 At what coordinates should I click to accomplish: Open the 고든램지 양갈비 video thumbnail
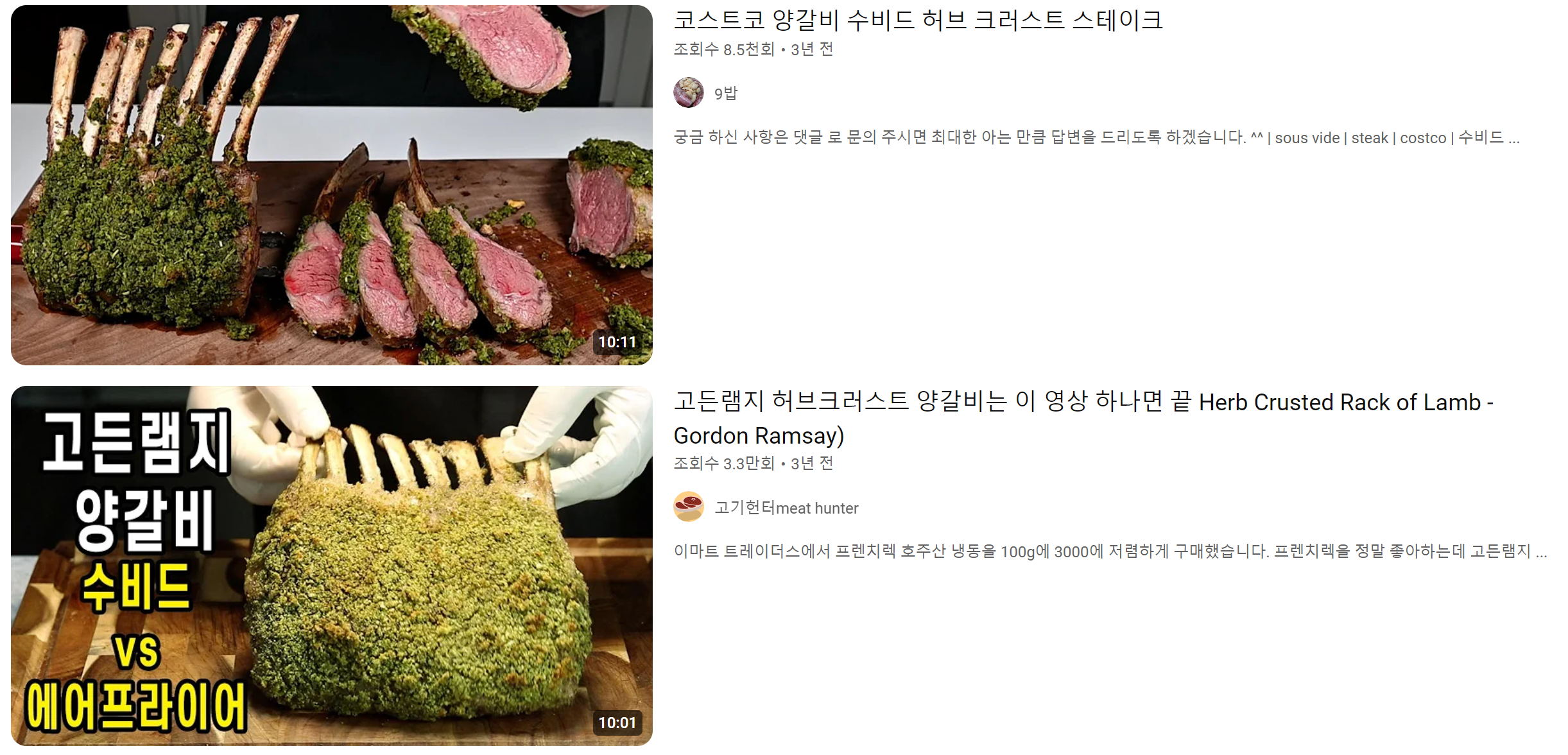coord(331,565)
